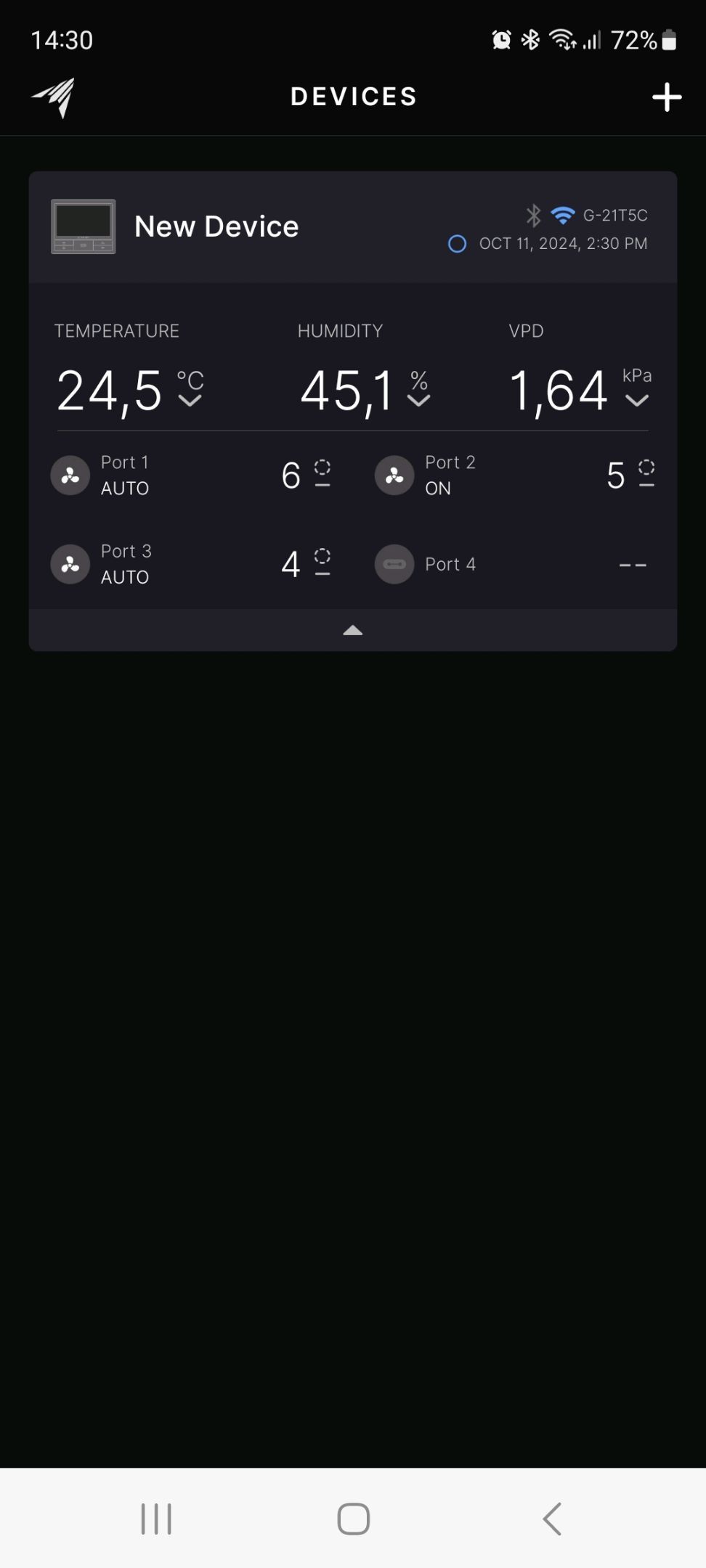Open the New Device card
This screenshot has width=706, height=1568.
click(216, 226)
